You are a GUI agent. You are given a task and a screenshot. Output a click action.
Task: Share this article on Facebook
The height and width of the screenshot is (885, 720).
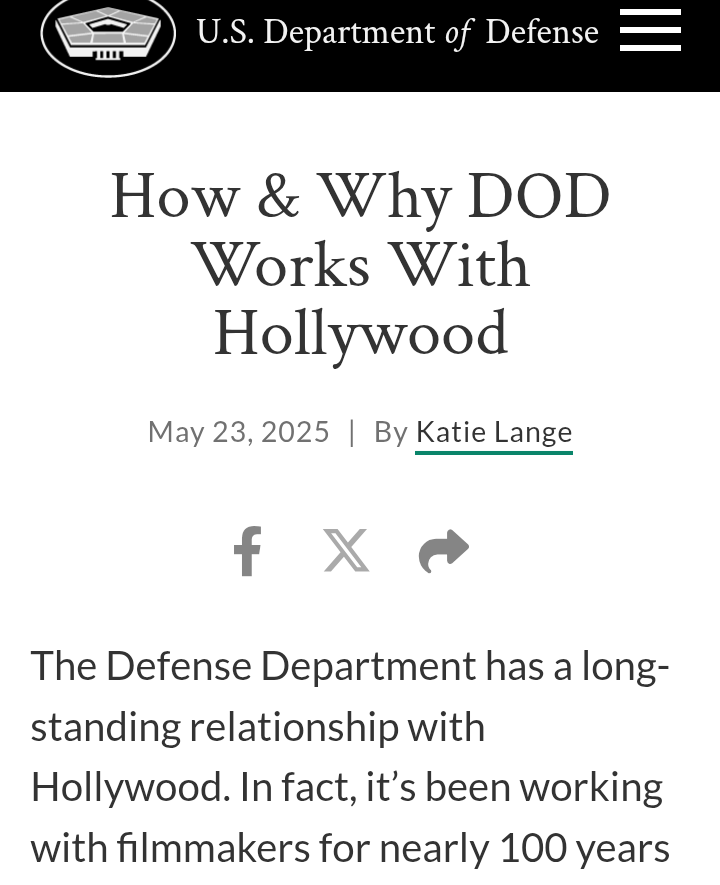(247, 551)
